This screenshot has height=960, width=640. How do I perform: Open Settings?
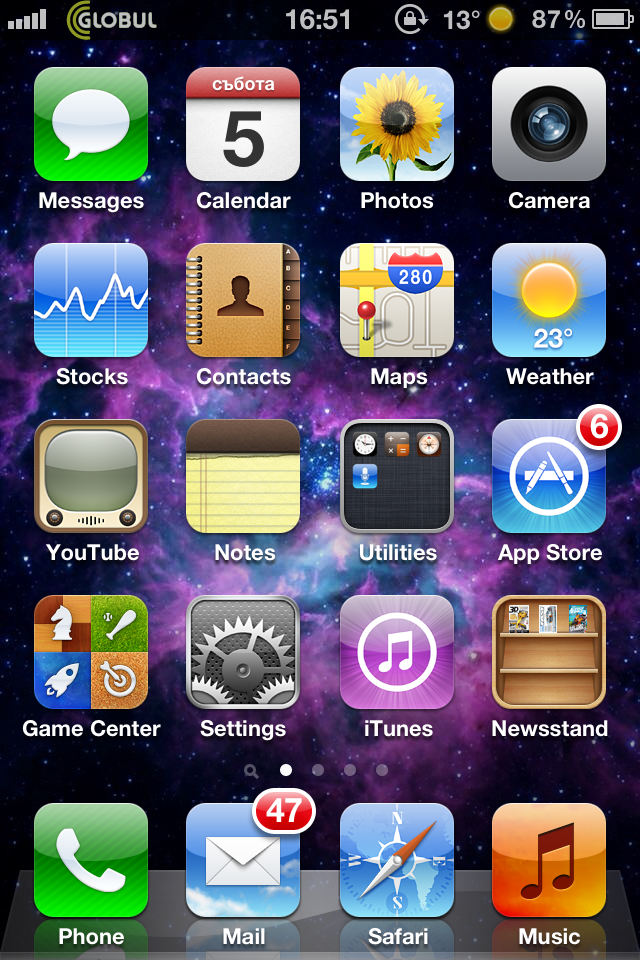point(243,652)
